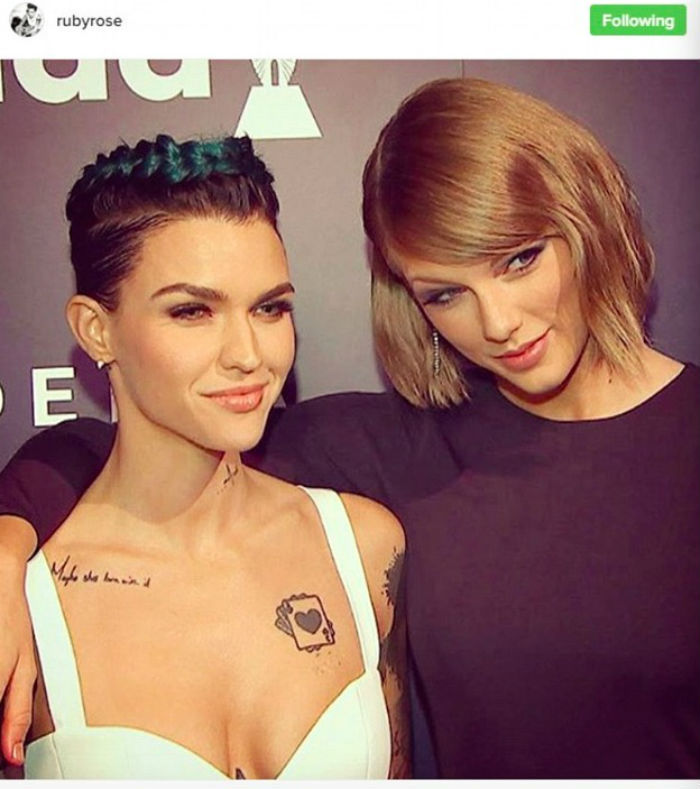Open the posted photo

(x=350, y=420)
